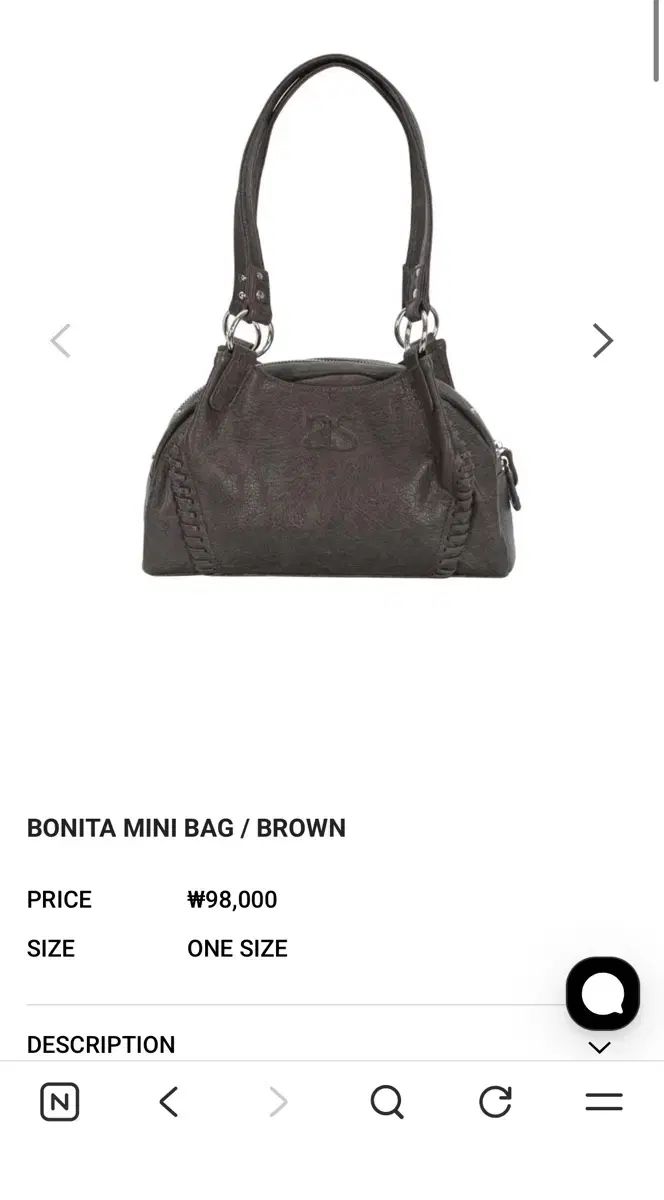Expand the DESCRIPTION section
664x1200 pixels.
pyautogui.click(x=599, y=1047)
